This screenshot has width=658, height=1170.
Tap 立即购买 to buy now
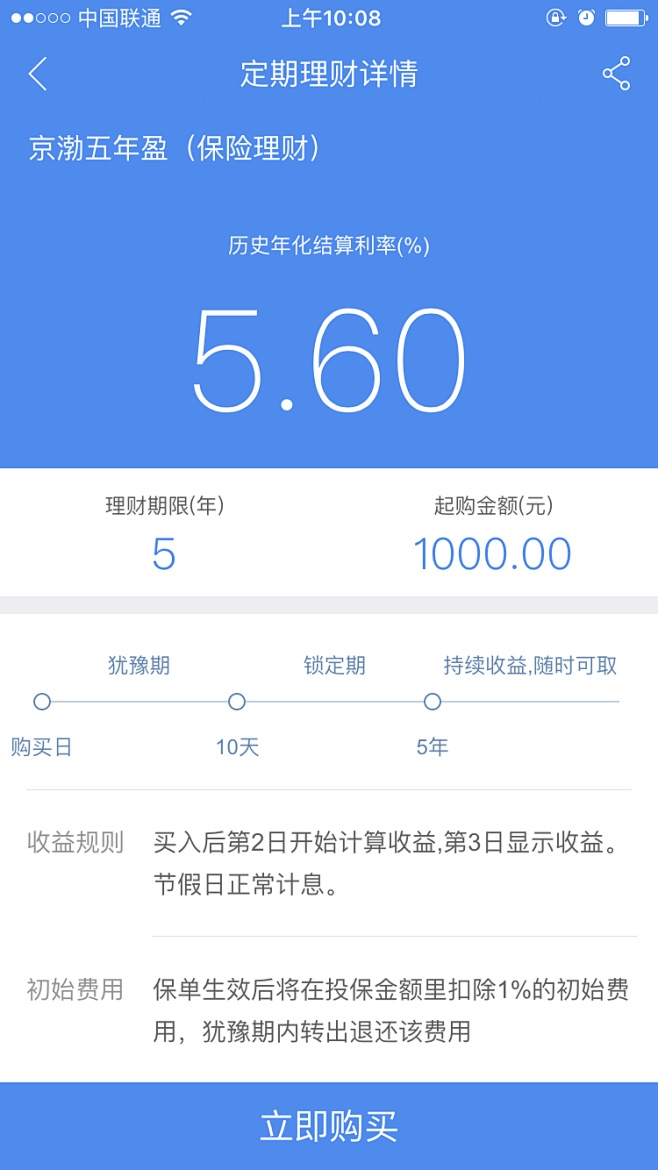pyautogui.click(x=329, y=1126)
